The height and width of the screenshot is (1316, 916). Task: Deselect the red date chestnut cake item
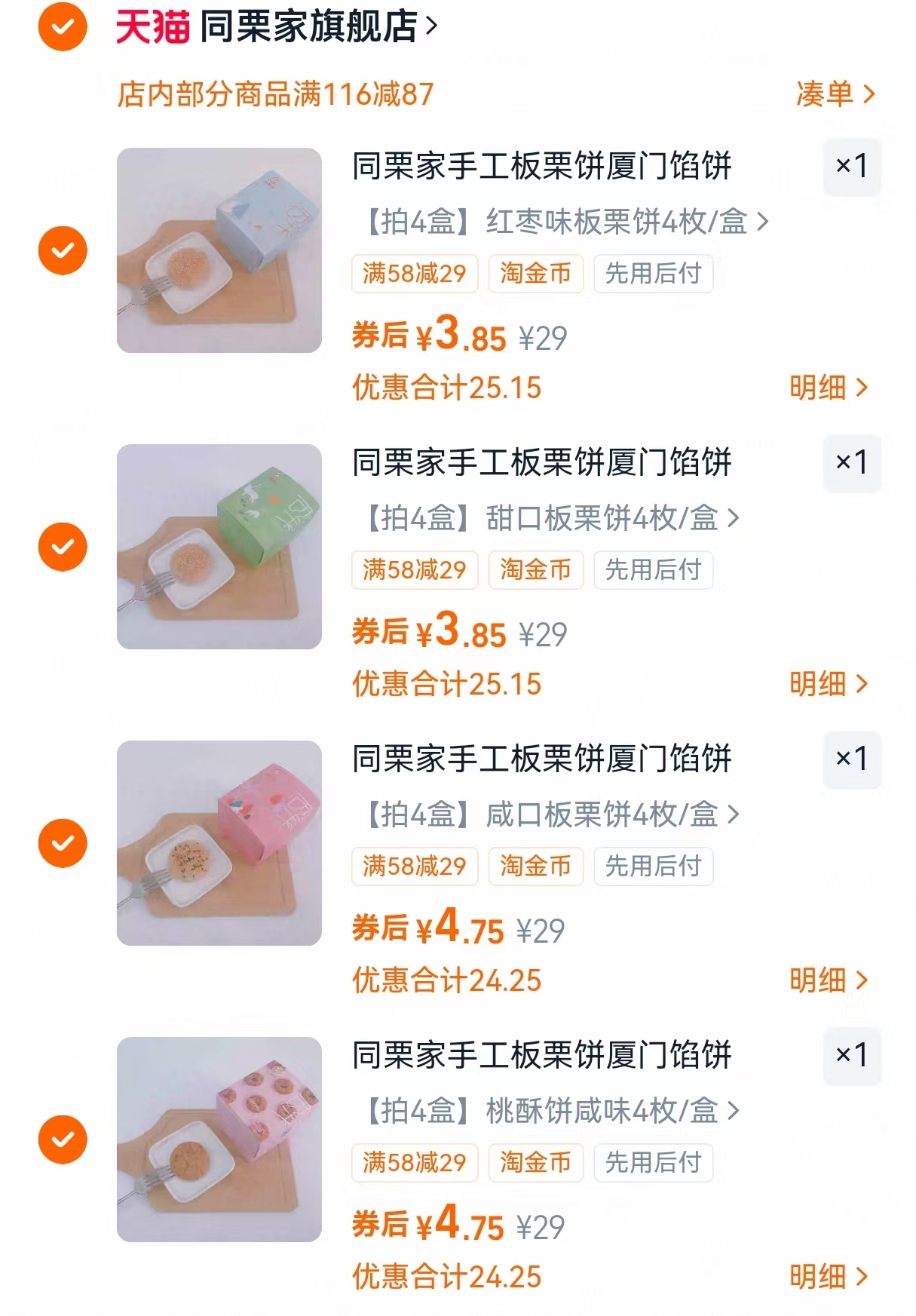(63, 249)
